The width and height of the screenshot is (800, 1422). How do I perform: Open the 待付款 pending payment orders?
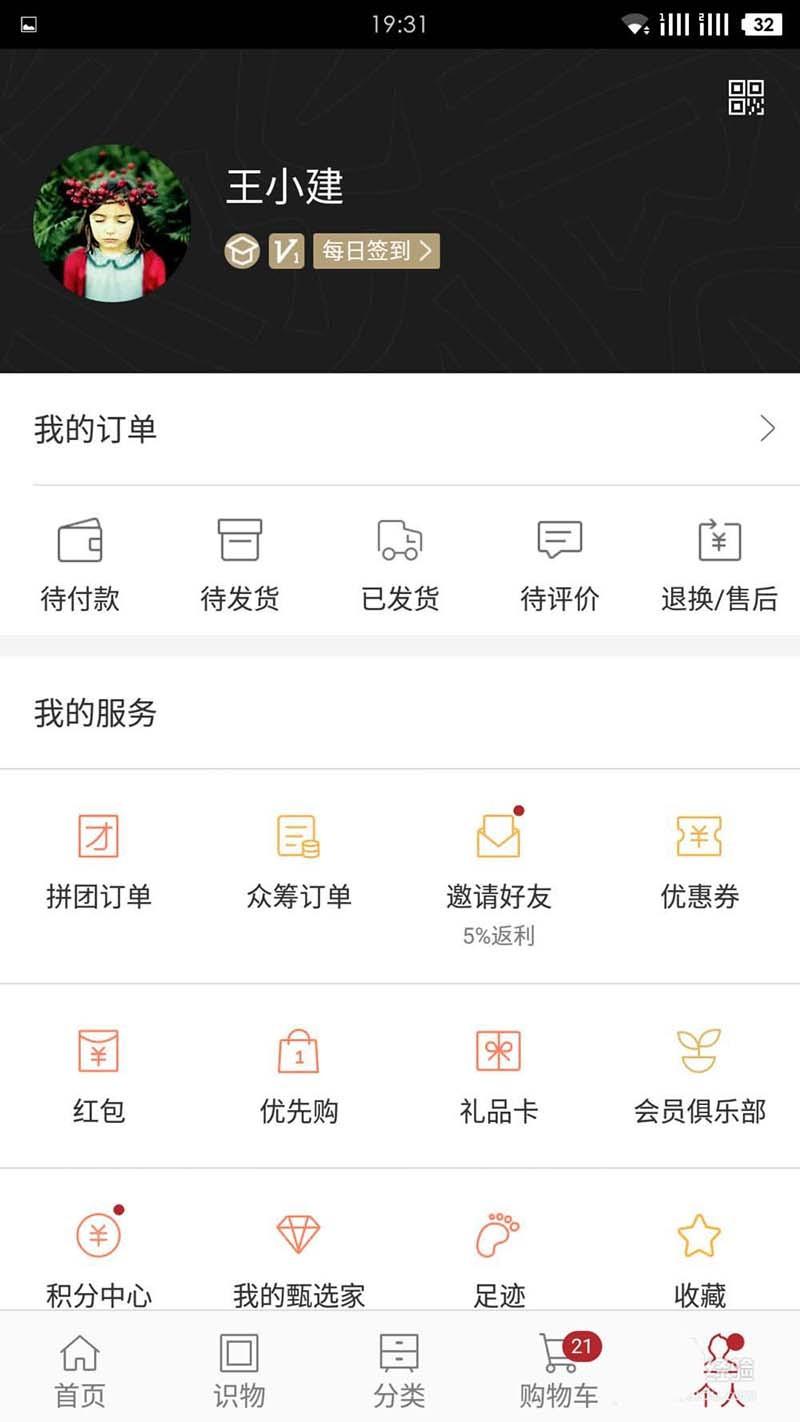(80, 563)
